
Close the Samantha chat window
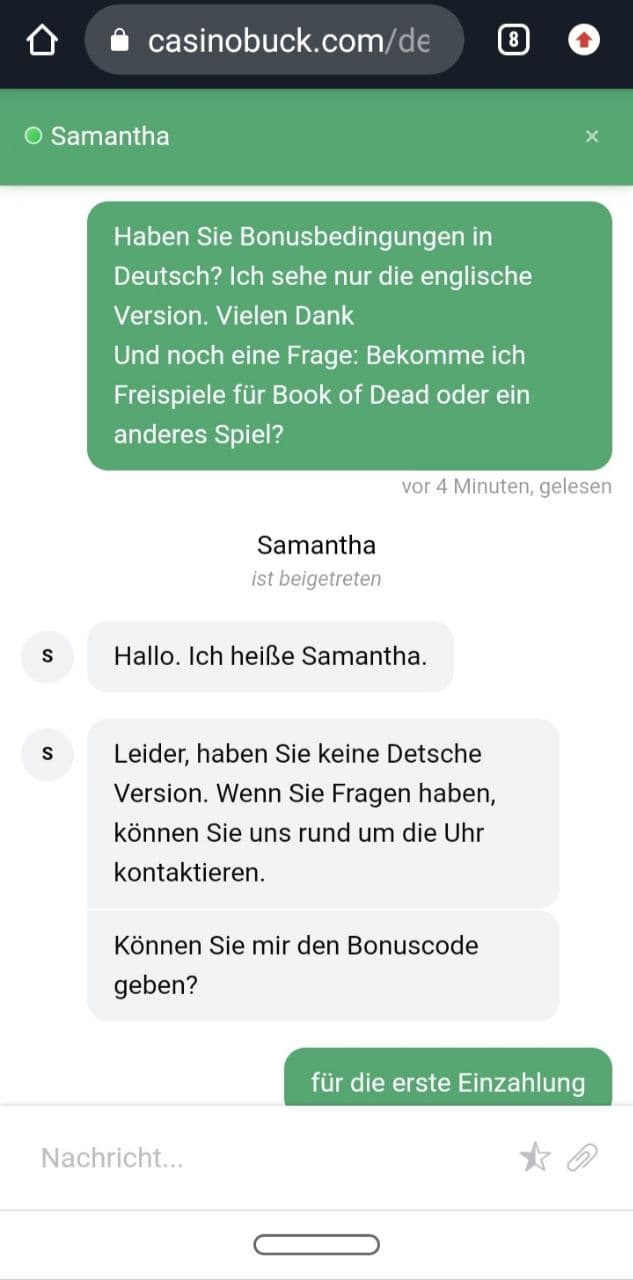[592, 136]
